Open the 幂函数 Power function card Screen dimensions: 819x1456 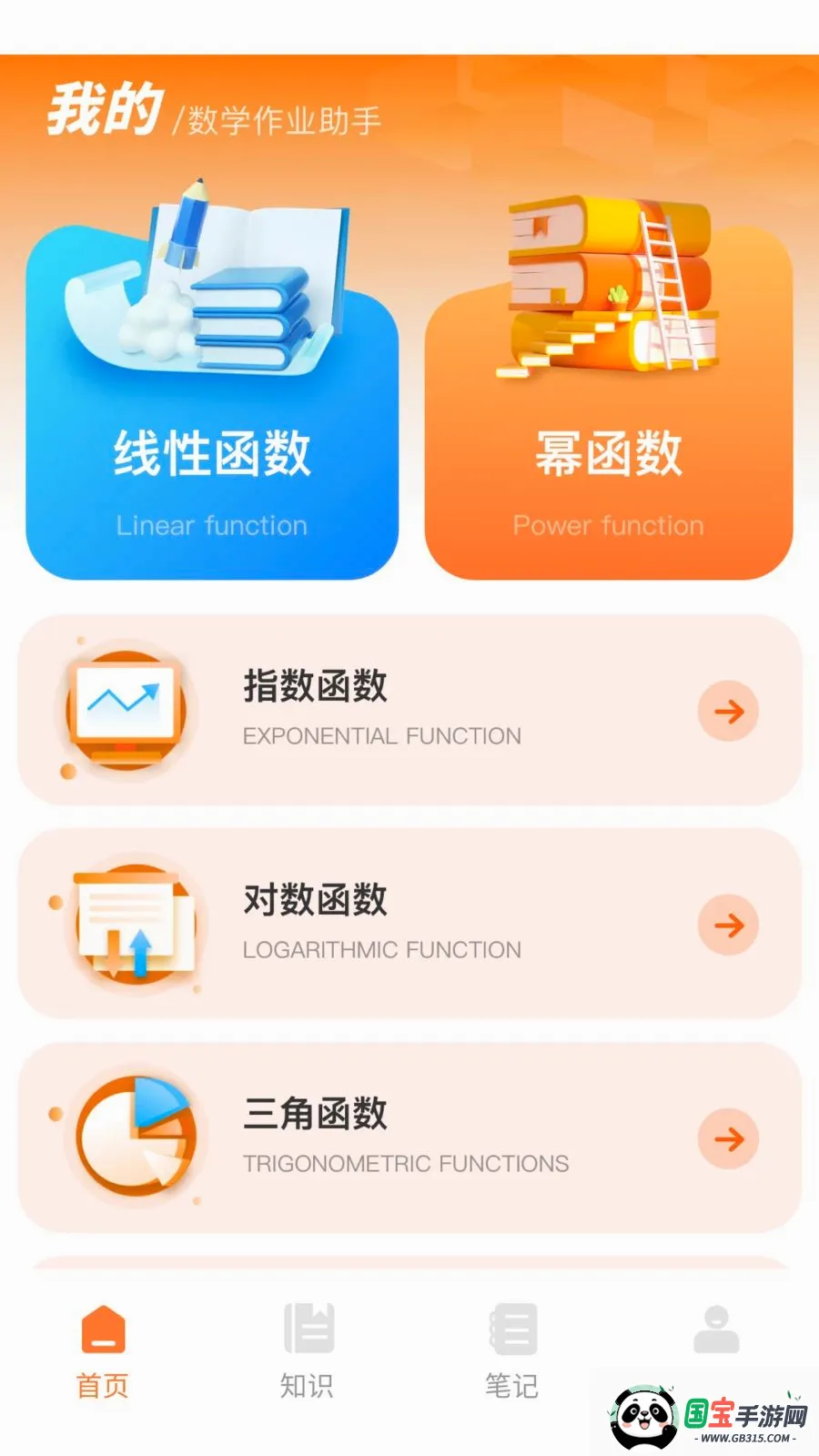pyautogui.click(x=609, y=400)
